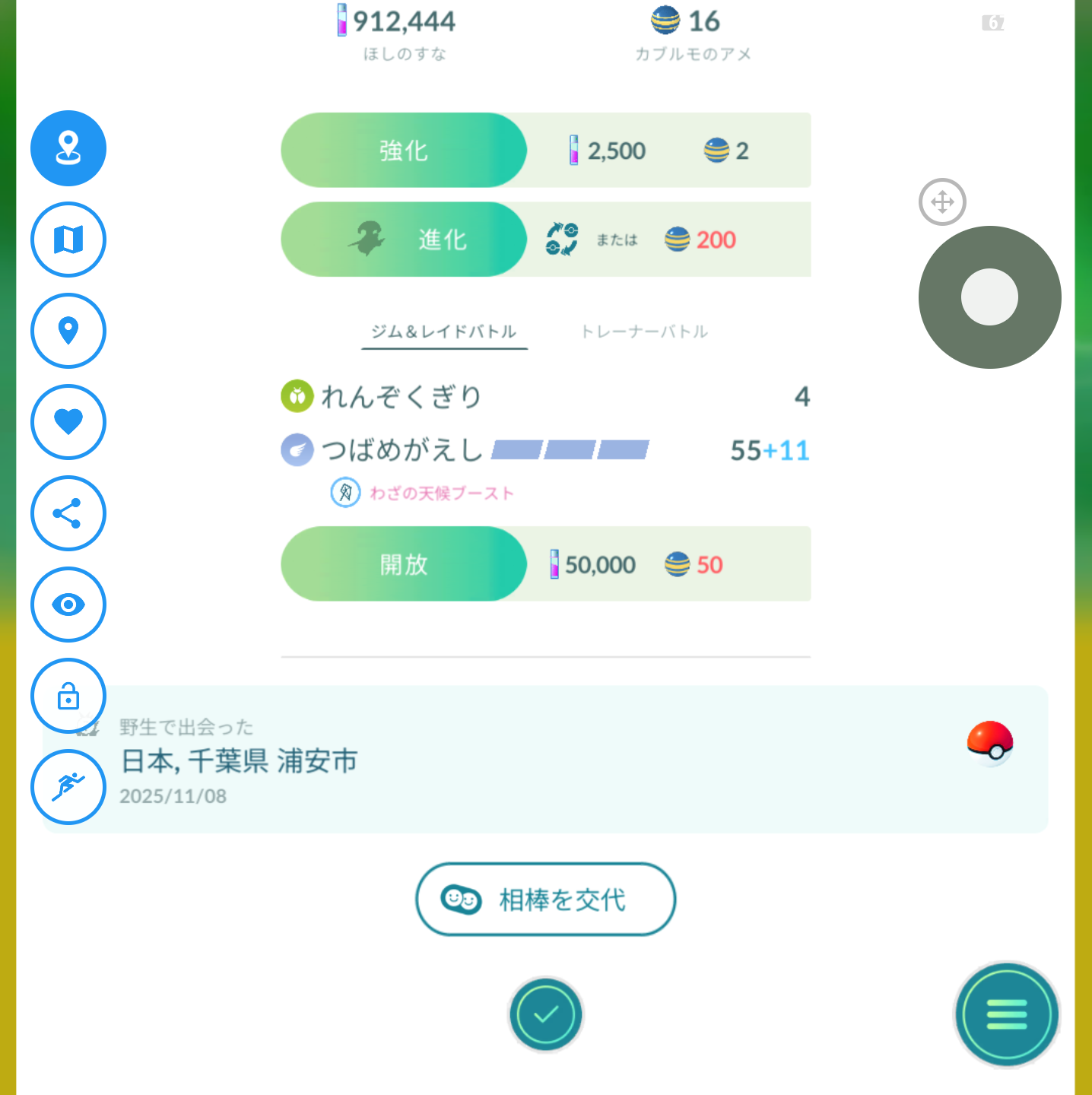Tap 相棒を交代 swap buddy button

coord(545,900)
